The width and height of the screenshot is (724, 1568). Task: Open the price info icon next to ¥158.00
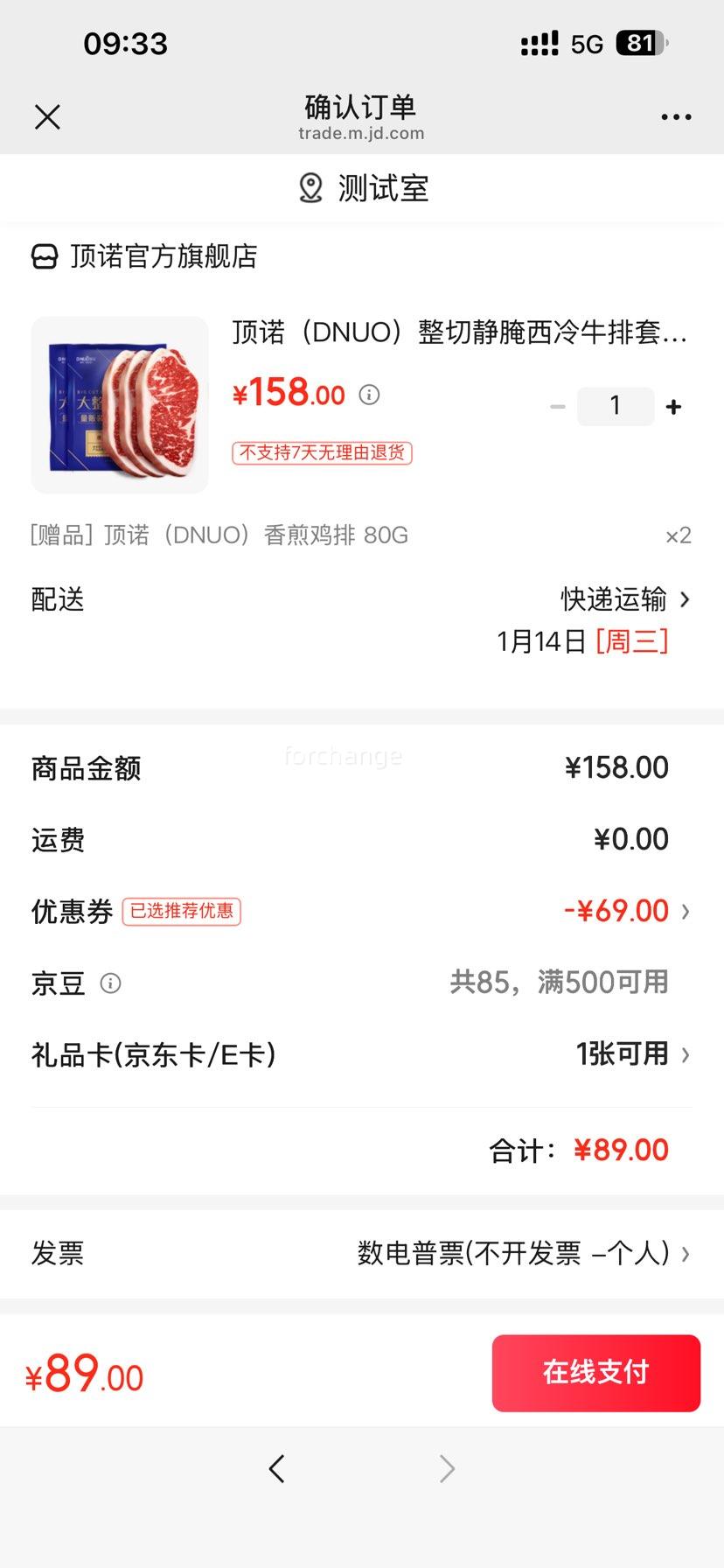coord(370,395)
